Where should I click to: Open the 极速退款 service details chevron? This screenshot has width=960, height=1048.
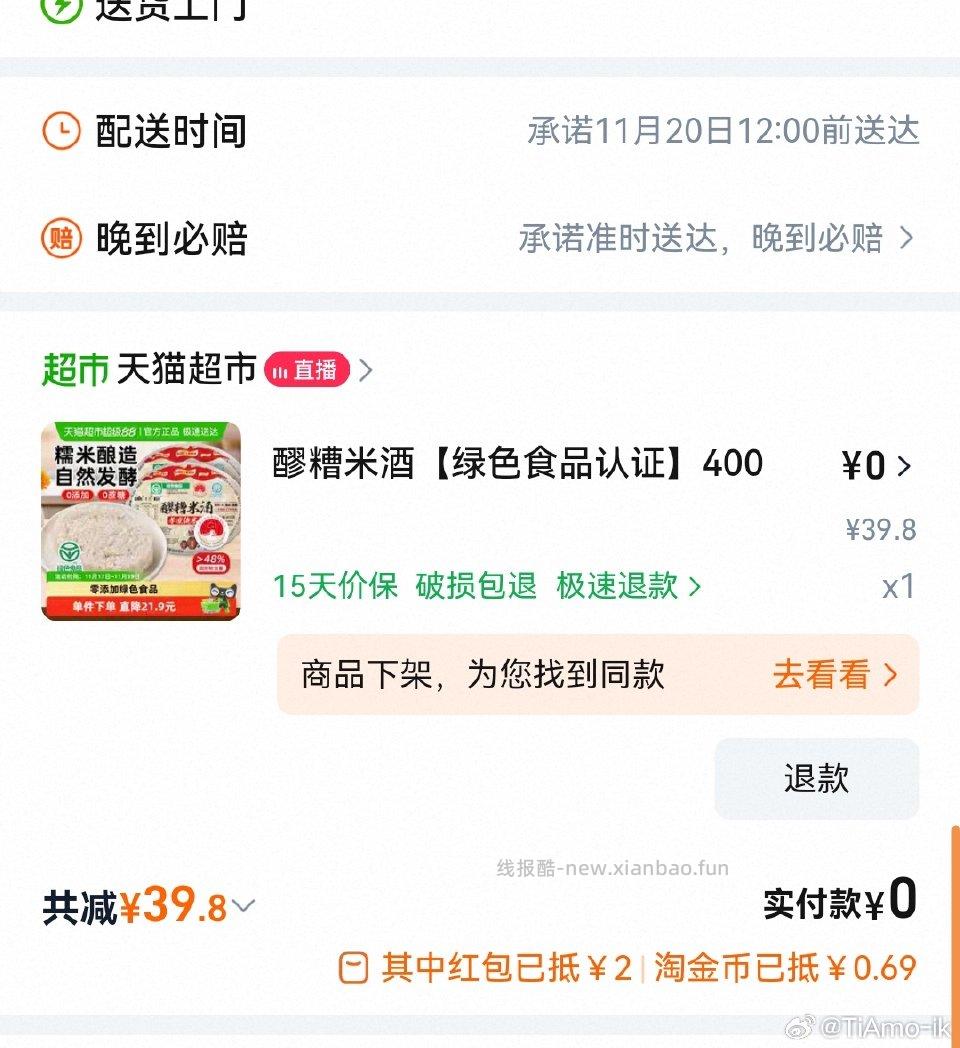pyautogui.click(x=694, y=588)
